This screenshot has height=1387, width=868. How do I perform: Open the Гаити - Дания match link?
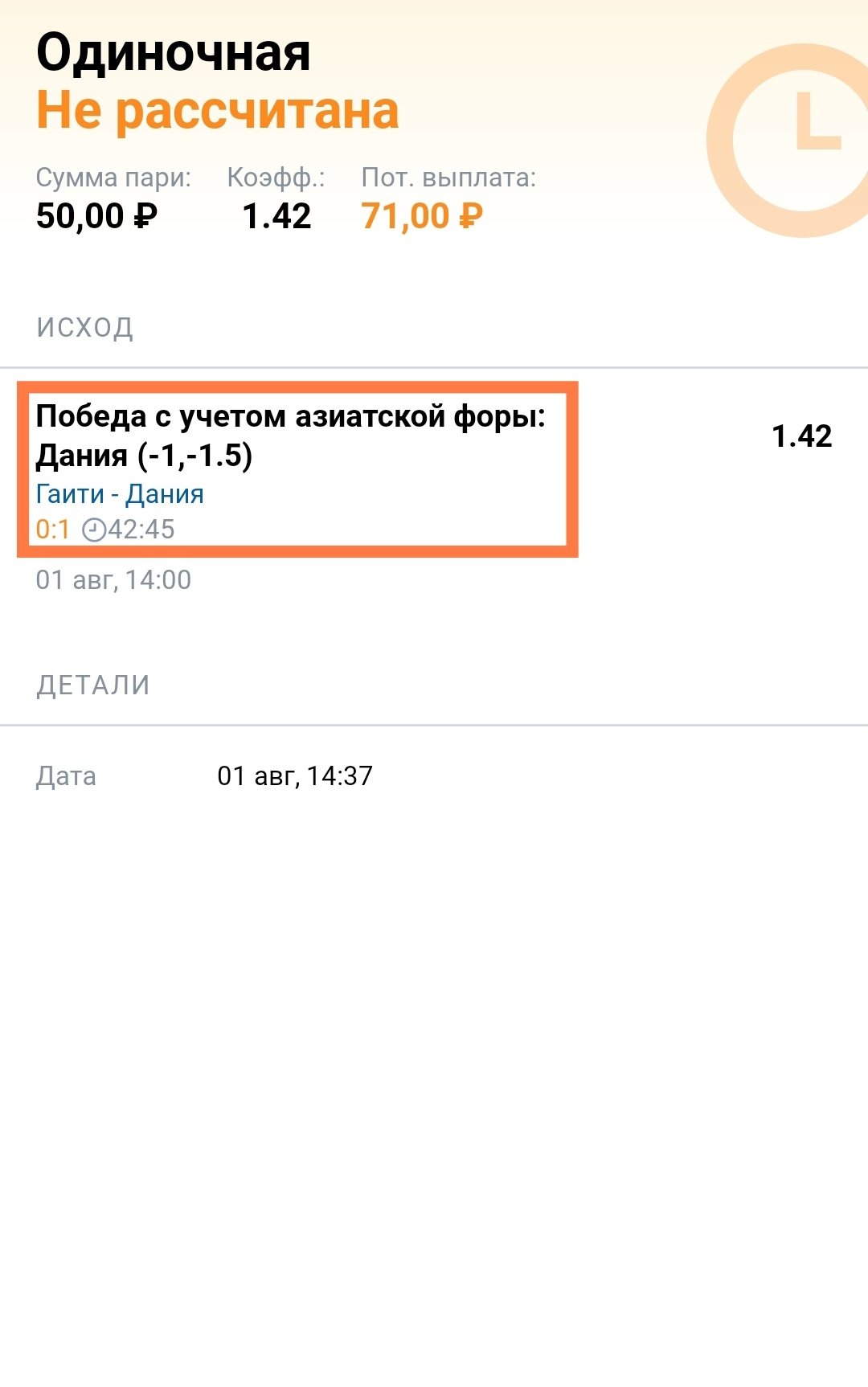pos(120,493)
